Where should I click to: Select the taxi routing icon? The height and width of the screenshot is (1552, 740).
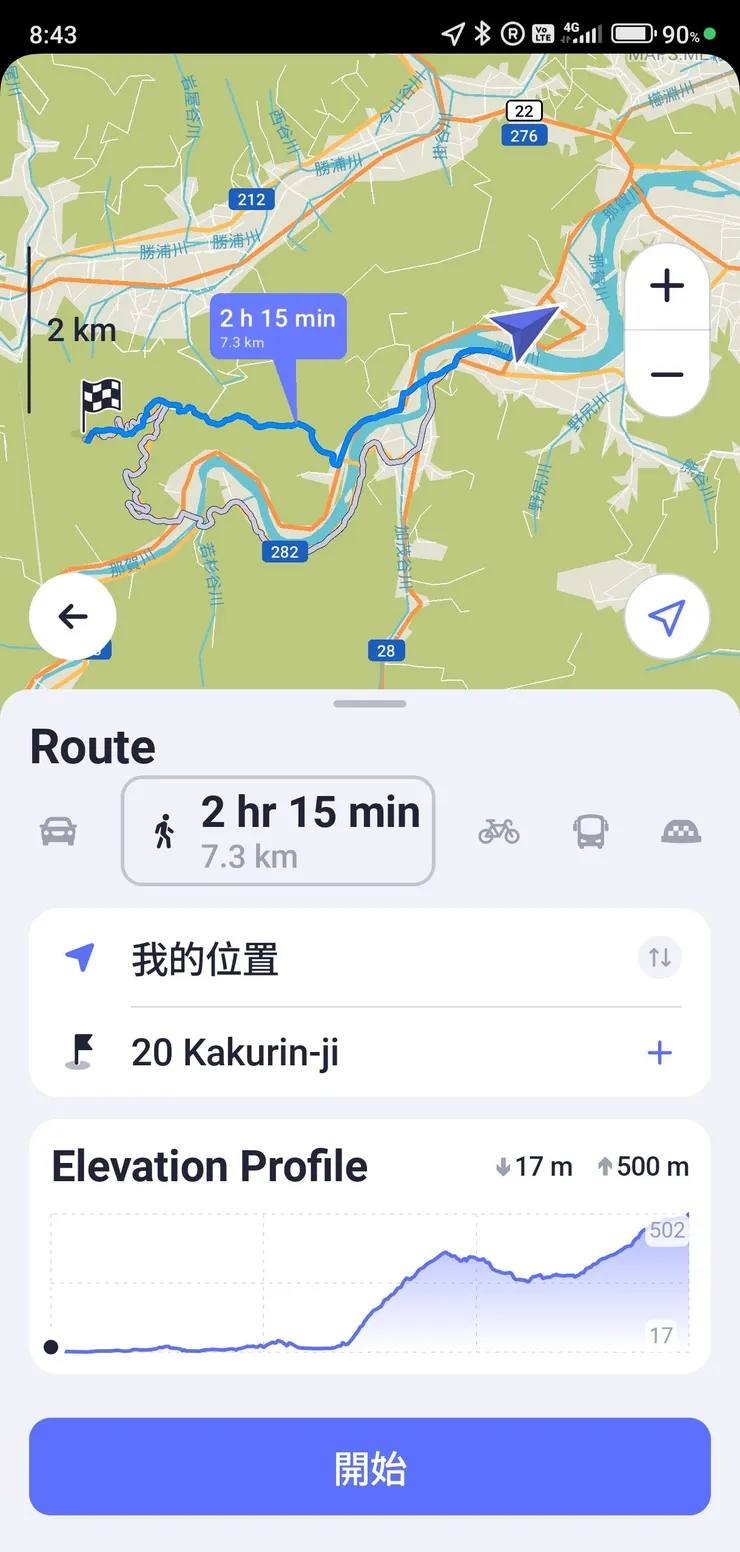point(681,831)
